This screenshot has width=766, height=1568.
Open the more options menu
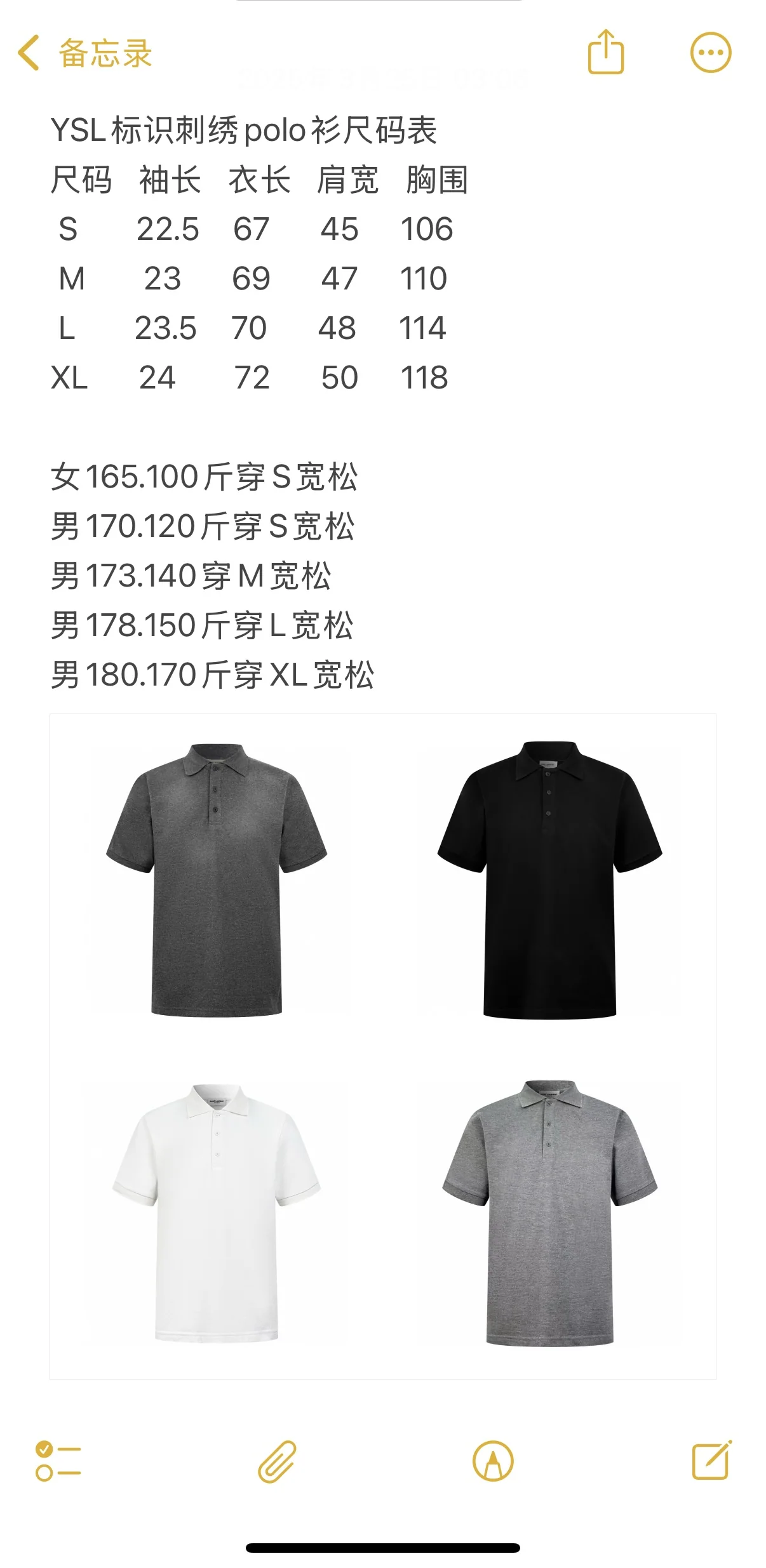click(711, 53)
